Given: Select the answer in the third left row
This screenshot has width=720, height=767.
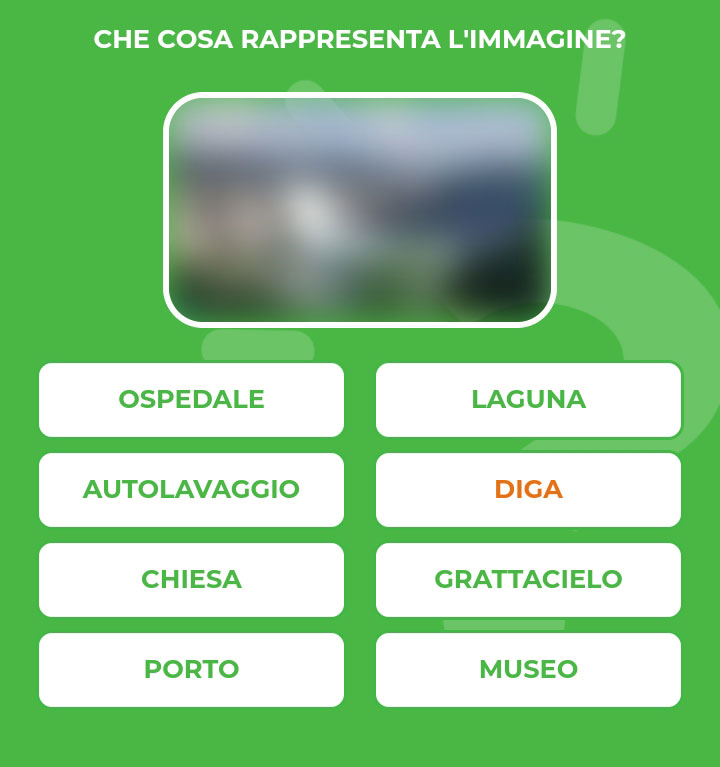Looking at the screenshot, I should click(x=191, y=580).
